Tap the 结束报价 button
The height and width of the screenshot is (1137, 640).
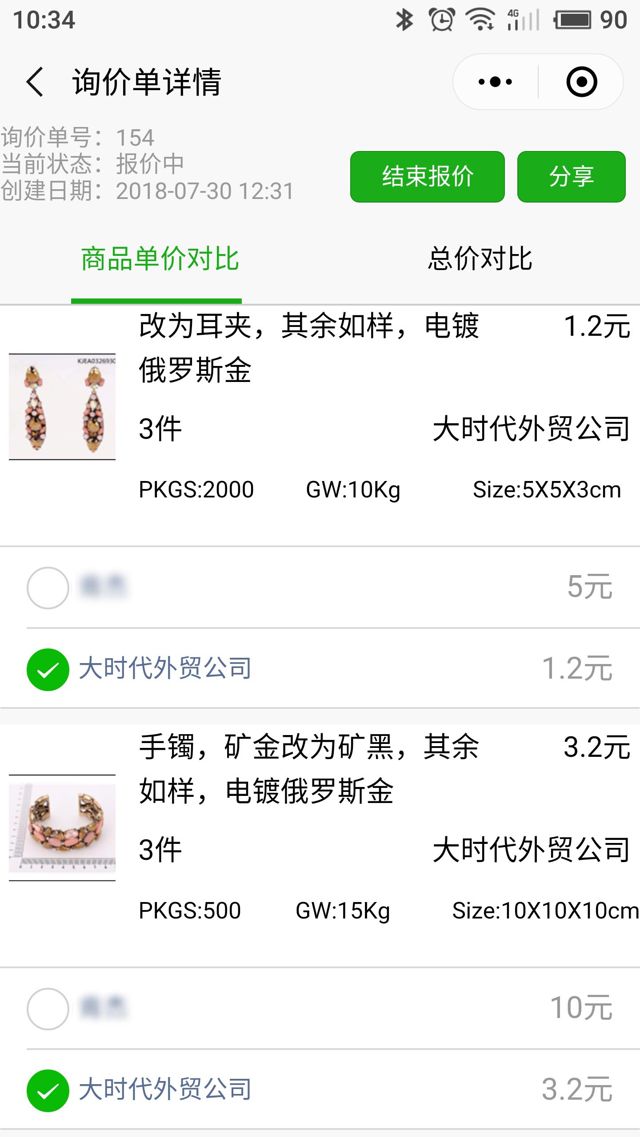[427, 177]
